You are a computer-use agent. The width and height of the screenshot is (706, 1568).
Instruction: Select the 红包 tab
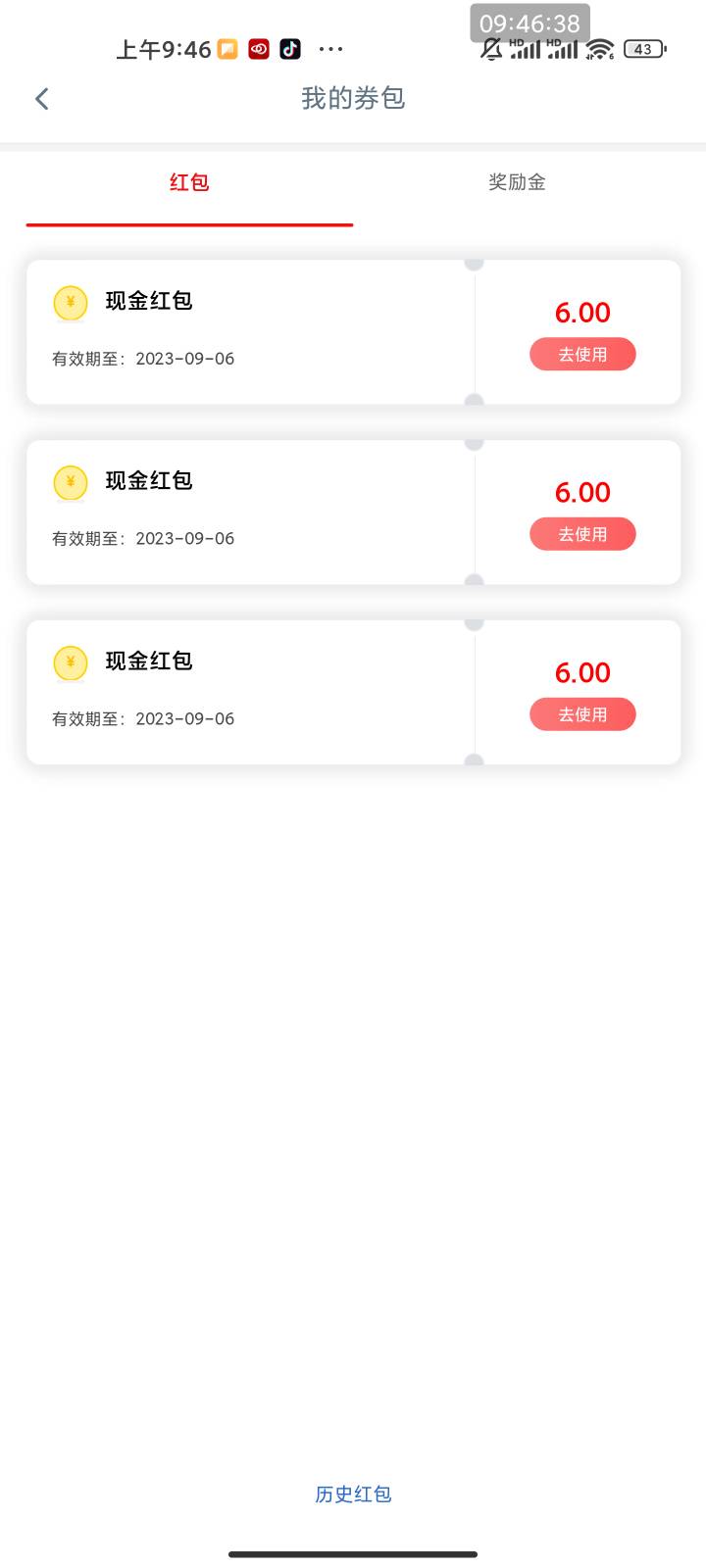pos(189,182)
